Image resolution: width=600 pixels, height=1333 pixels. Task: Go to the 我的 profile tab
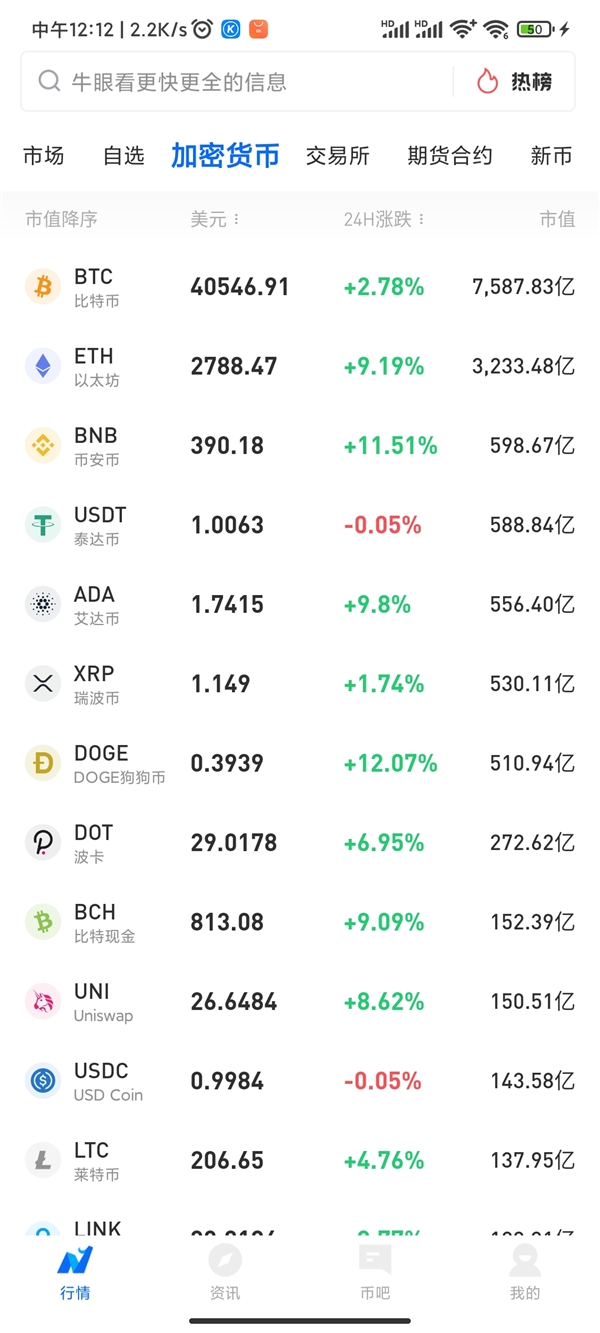[525, 1272]
